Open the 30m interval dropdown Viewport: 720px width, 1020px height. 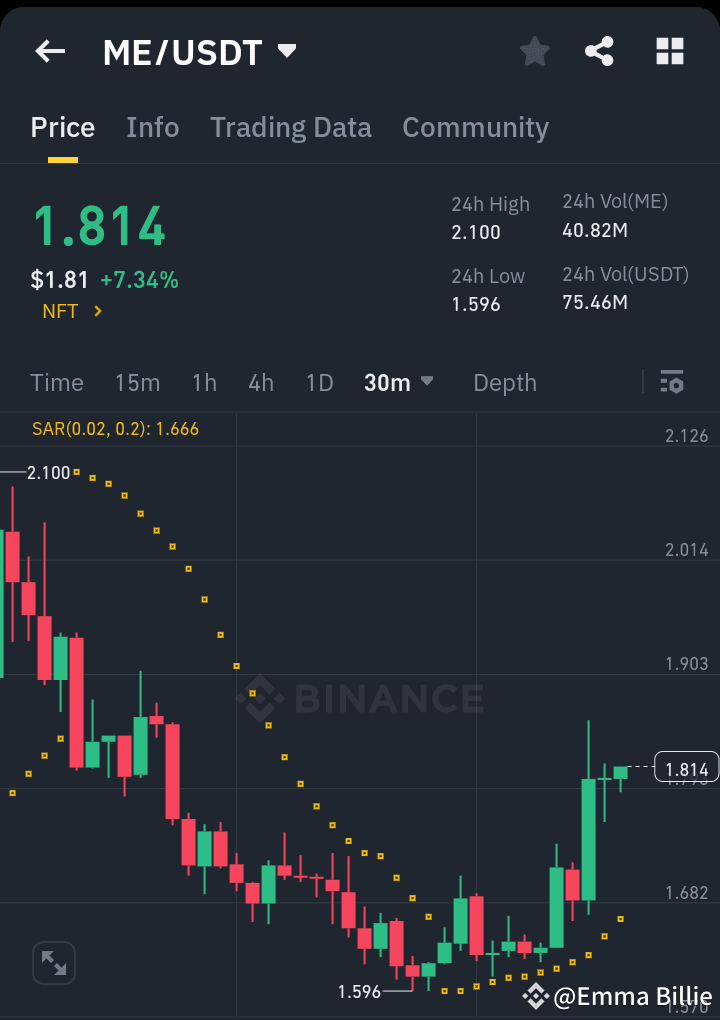[399, 382]
